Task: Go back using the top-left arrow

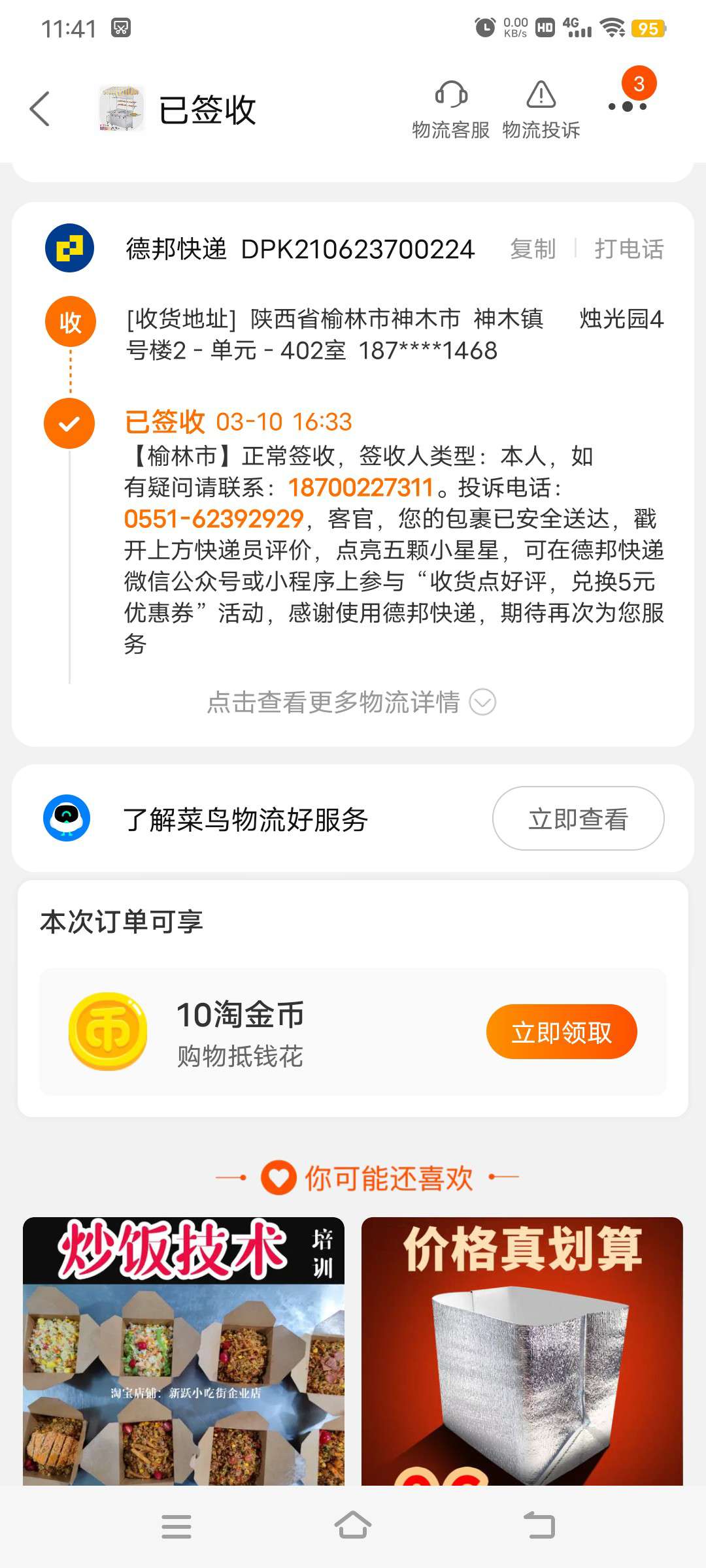Action: point(40,108)
